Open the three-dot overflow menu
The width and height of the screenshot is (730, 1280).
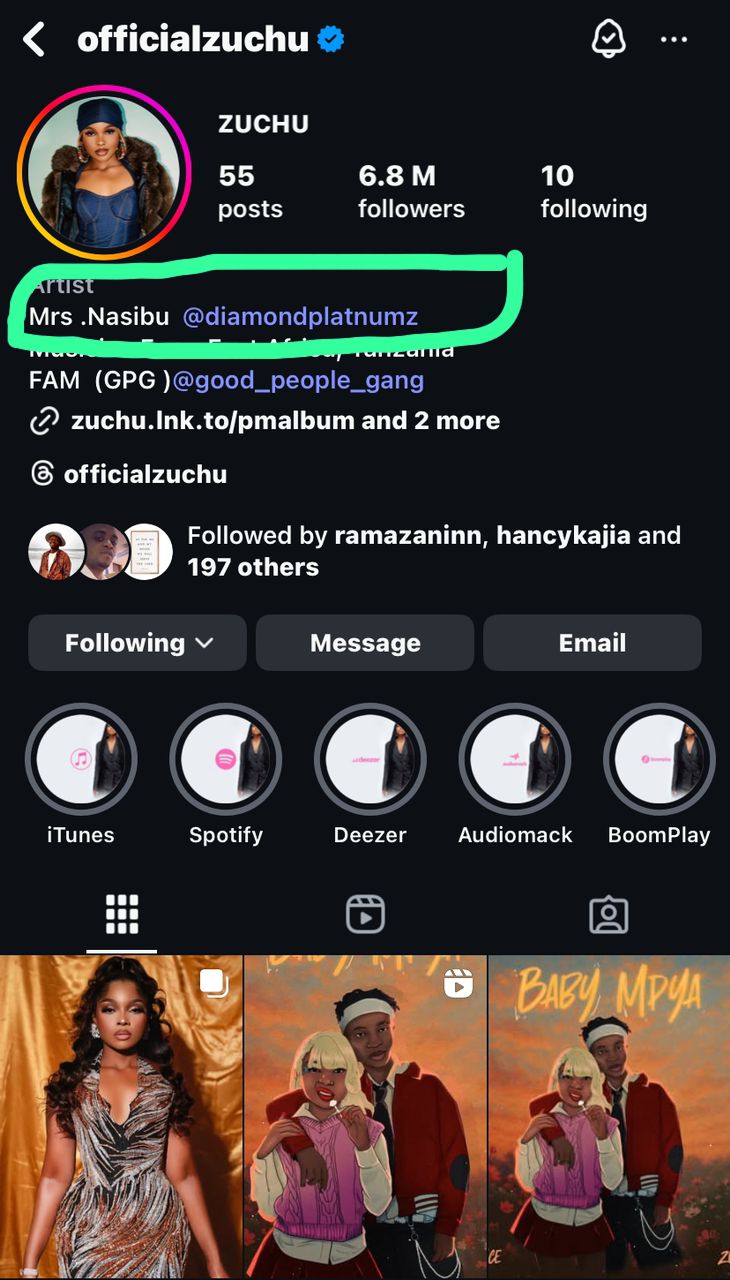pyautogui.click(x=674, y=40)
